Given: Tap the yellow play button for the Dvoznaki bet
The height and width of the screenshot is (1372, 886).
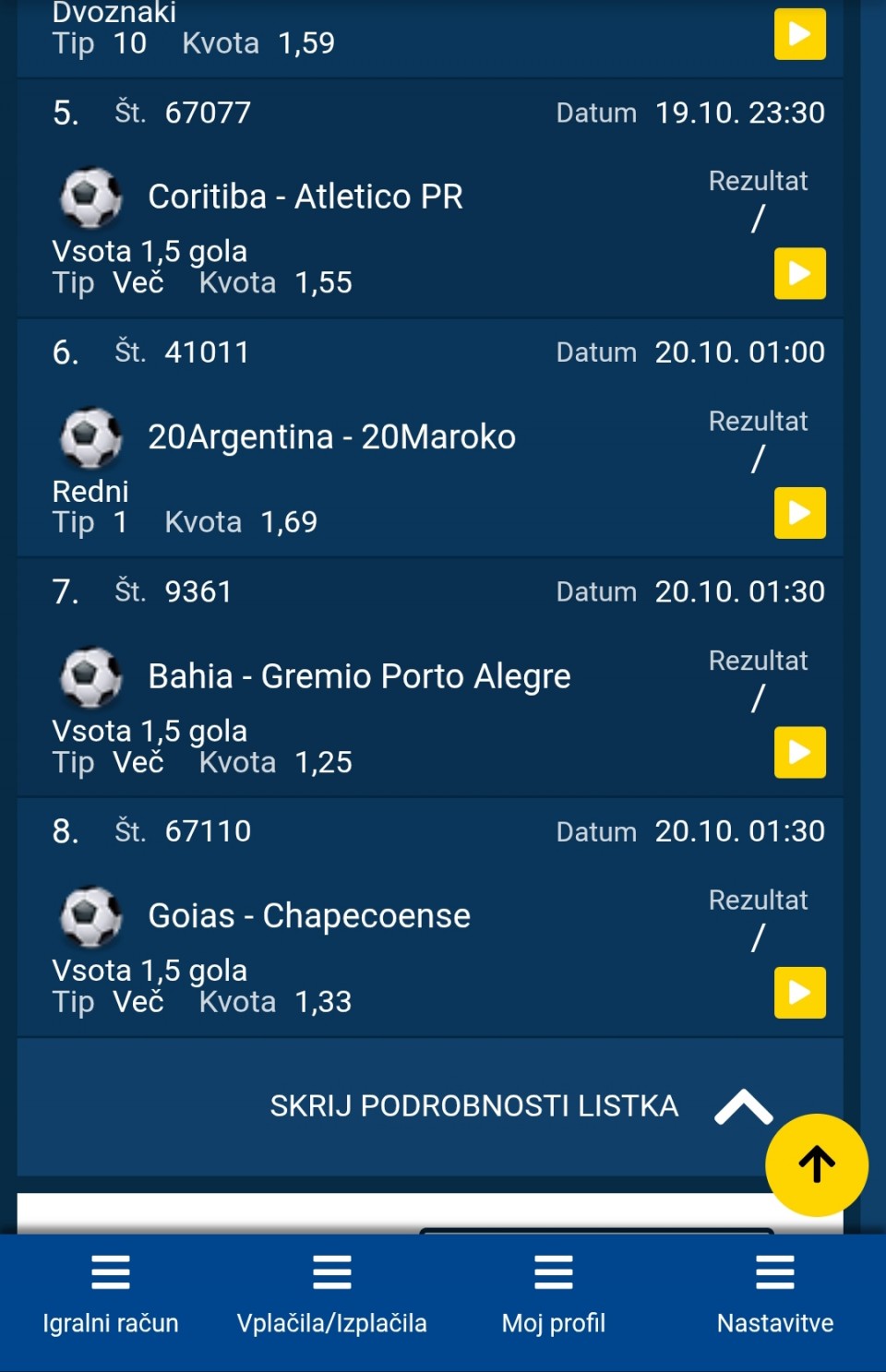Looking at the screenshot, I should coord(799,34).
